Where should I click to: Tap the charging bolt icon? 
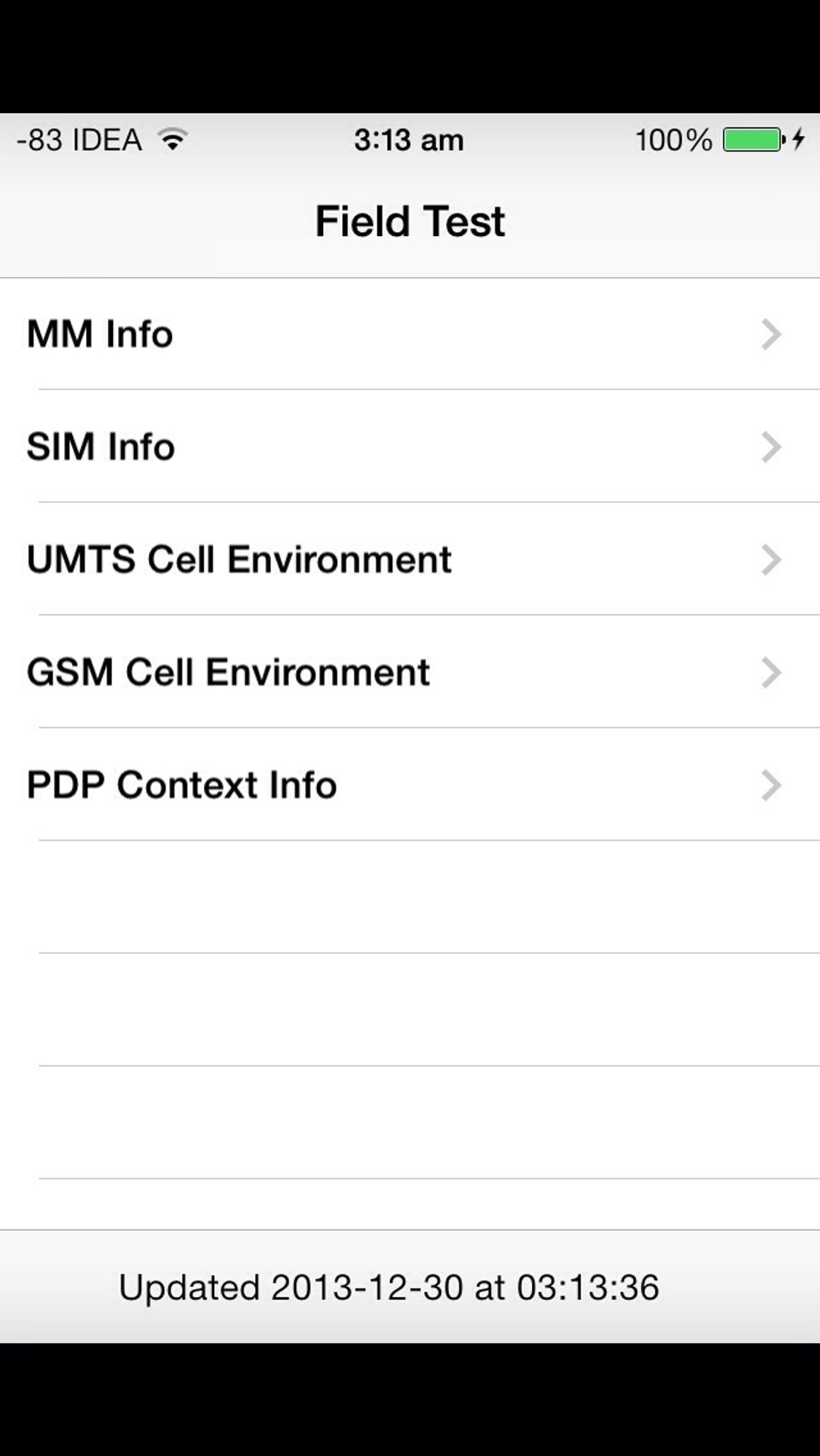click(798, 139)
